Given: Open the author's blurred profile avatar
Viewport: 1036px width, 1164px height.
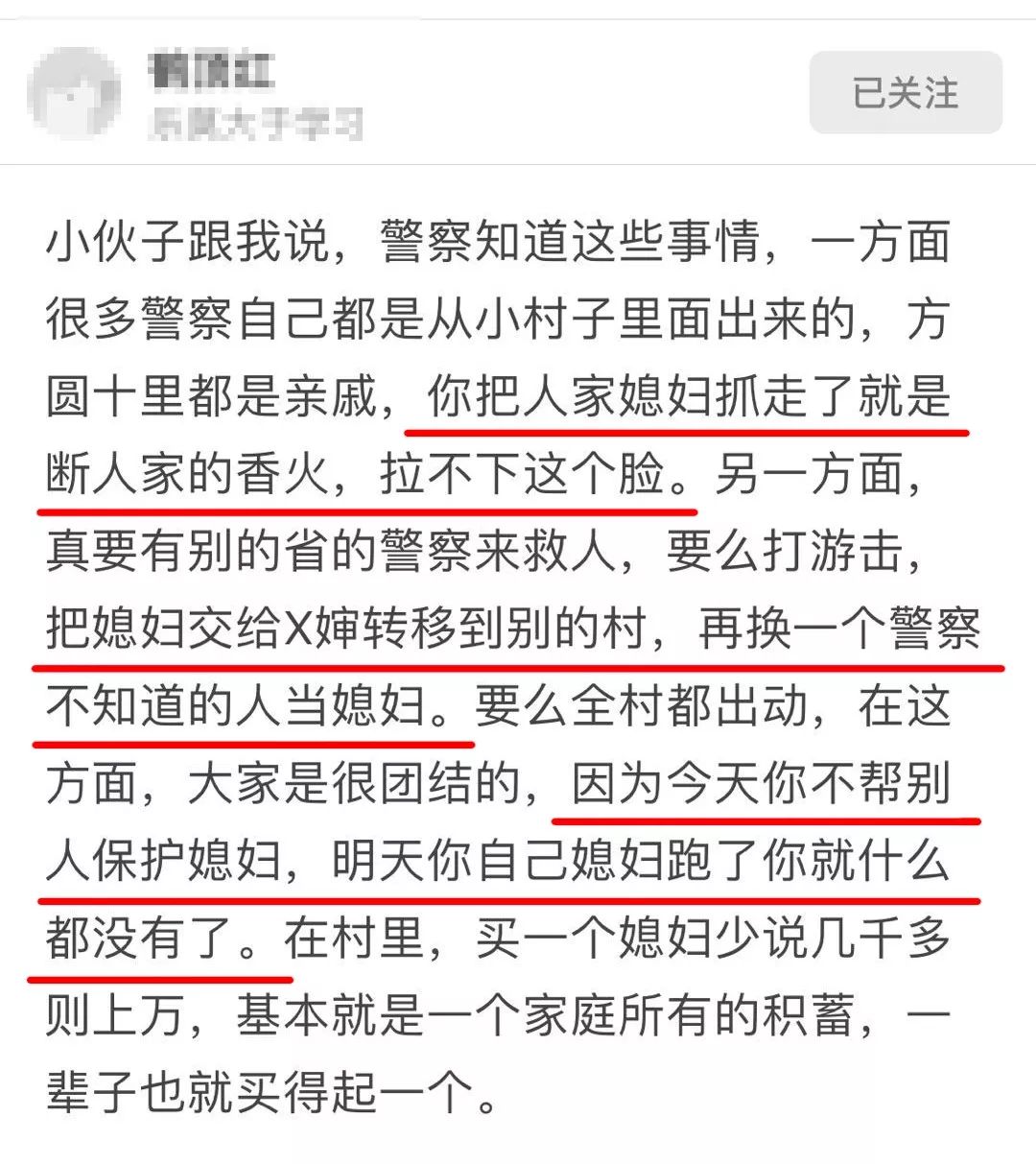Looking at the screenshot, I should coord(74,93).
